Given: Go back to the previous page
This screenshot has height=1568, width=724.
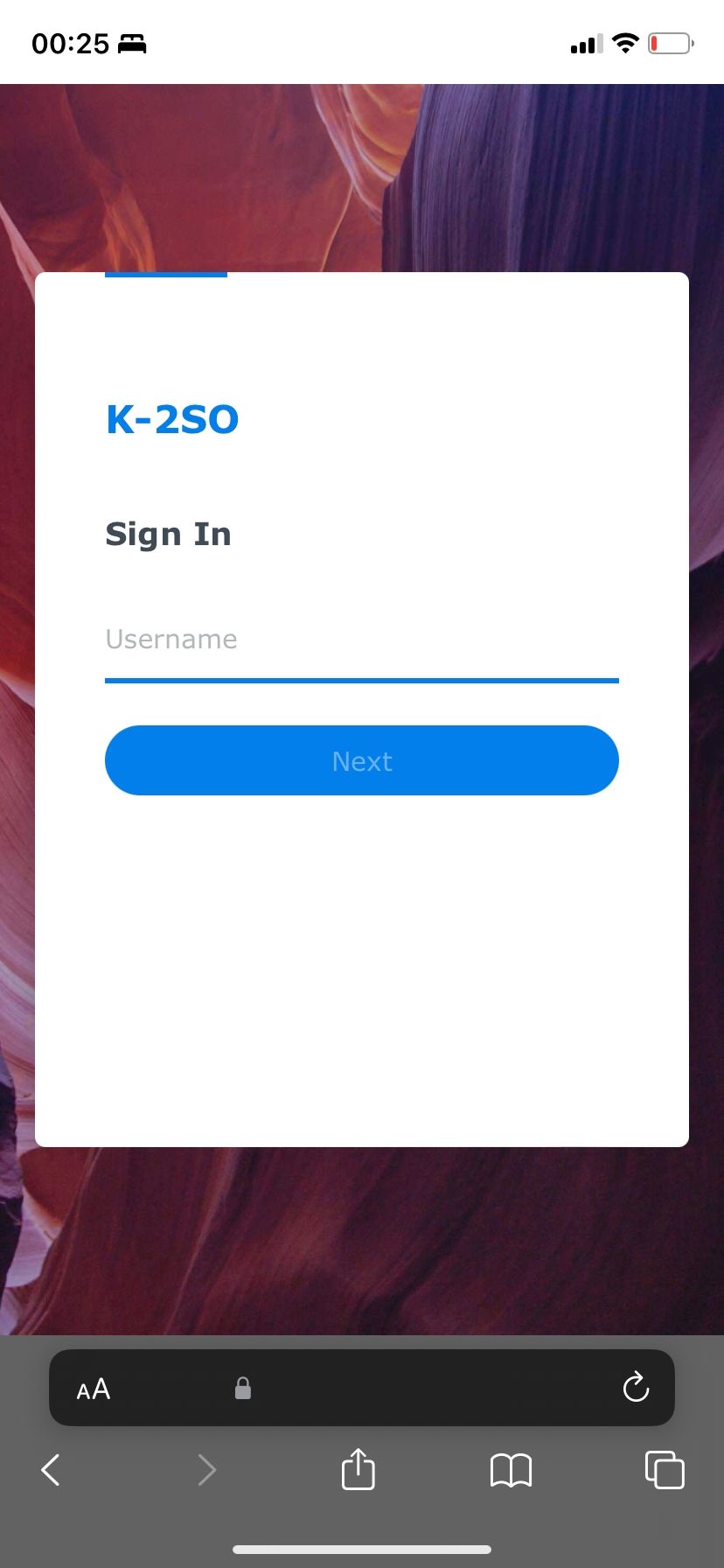Looking at the screenshot, I should (x=51, y=1470).
